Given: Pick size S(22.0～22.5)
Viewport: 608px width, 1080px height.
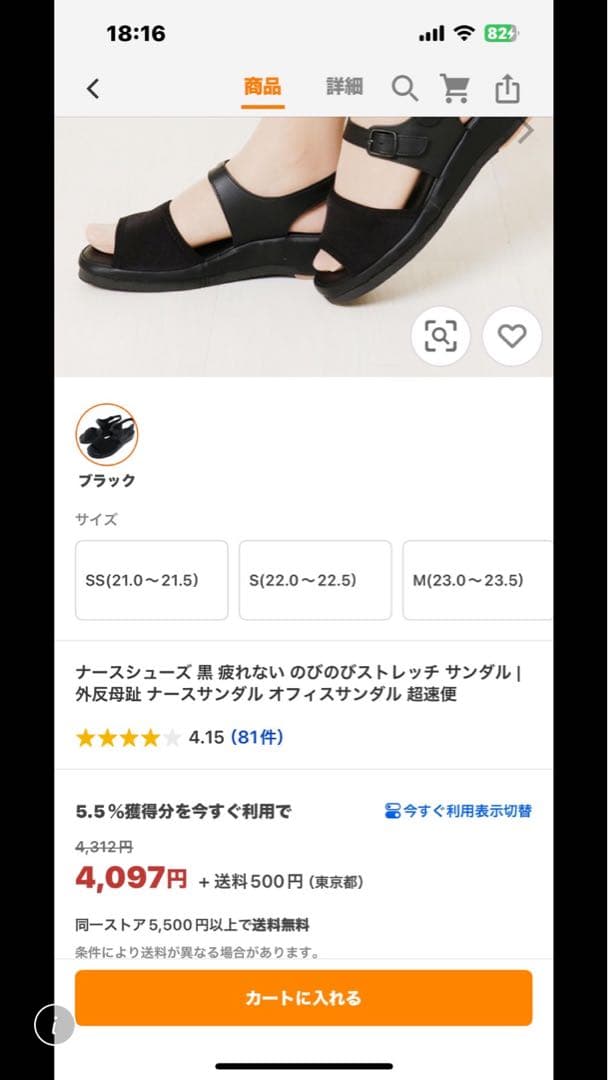Looking at the screenshot, I should tap(315, 580).
